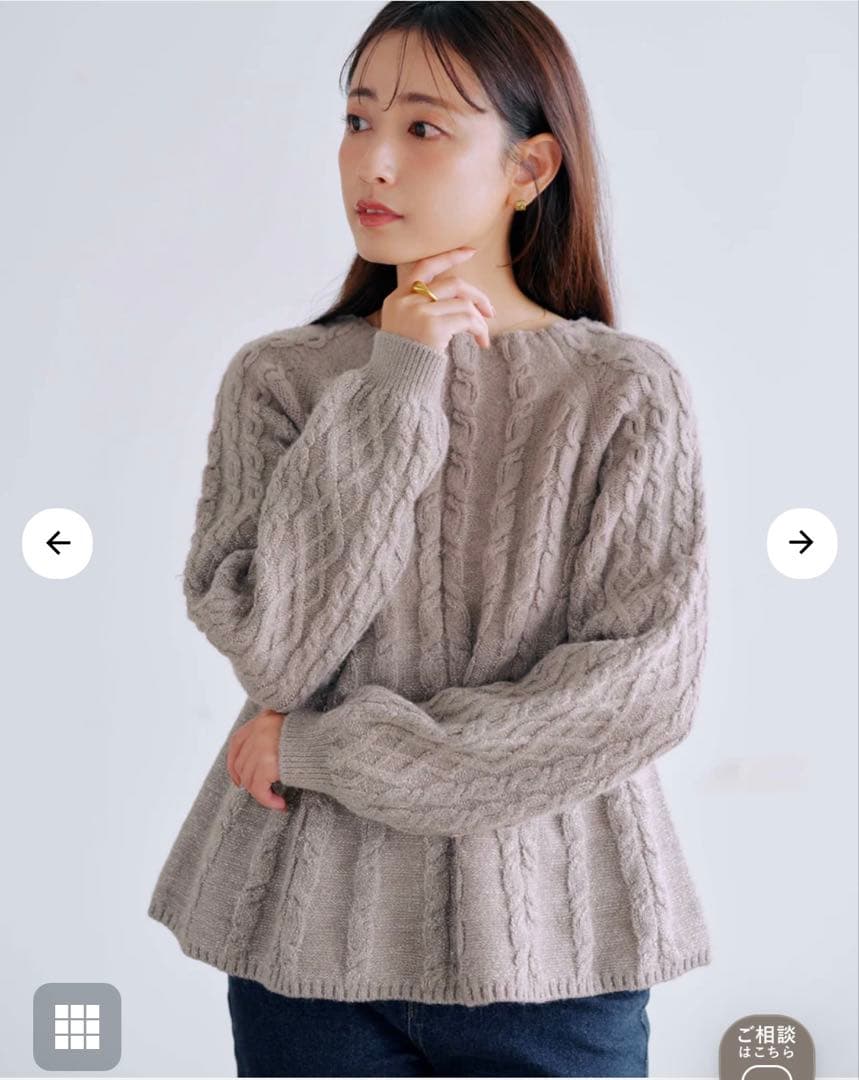Open the image grid view
Screen dimensions: 859x1080
[77, 1026]
